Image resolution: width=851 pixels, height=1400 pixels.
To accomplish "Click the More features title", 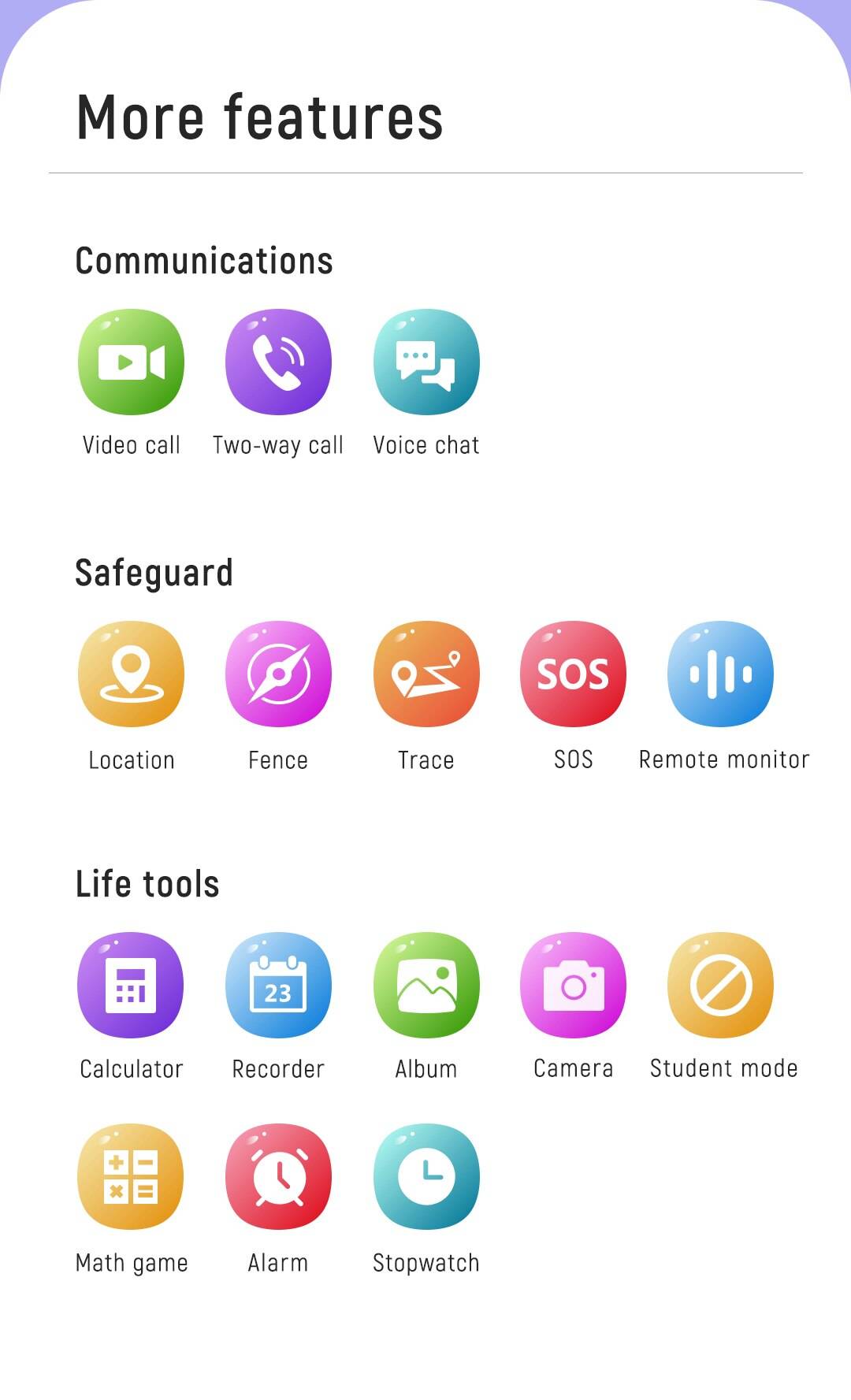I will (258, 117).
